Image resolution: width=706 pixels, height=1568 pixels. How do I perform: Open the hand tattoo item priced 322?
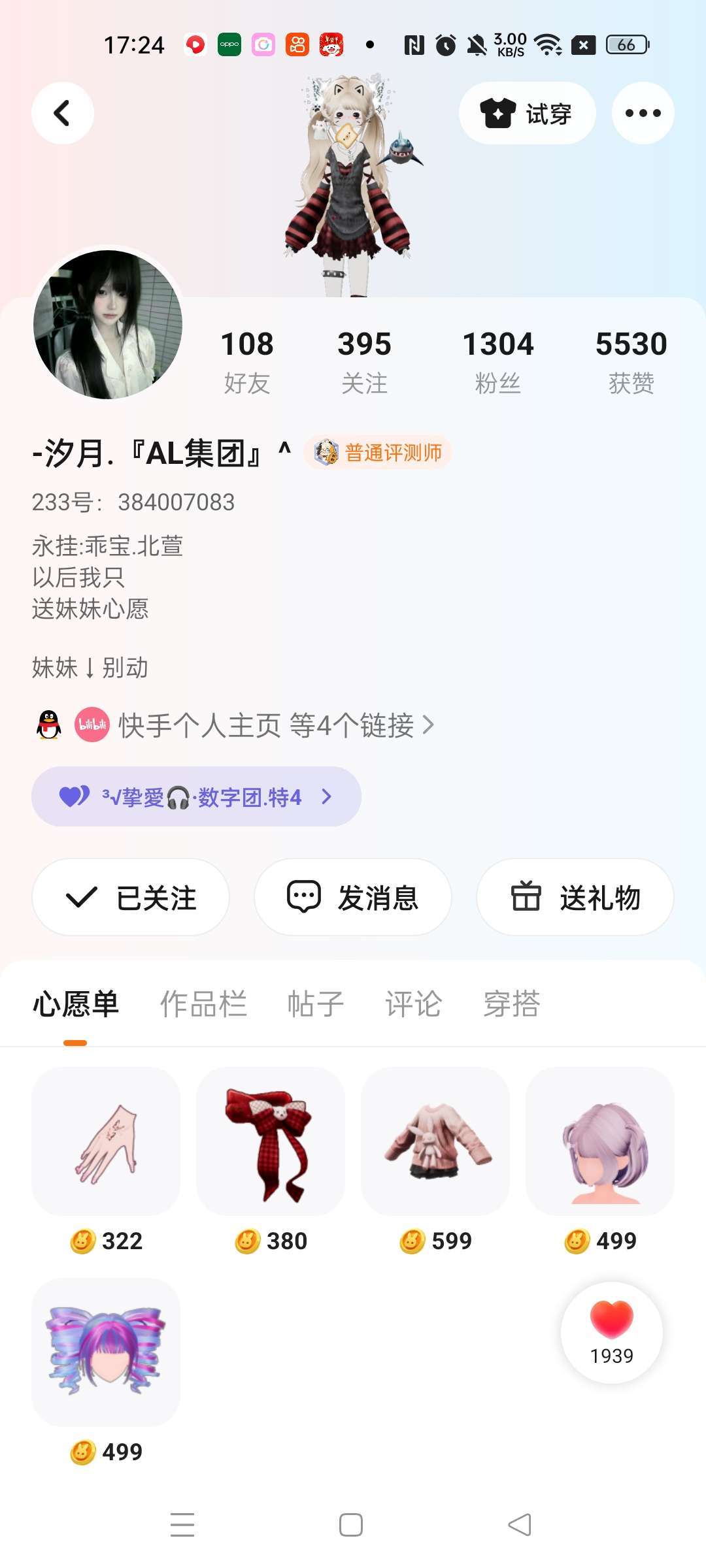106,1142
